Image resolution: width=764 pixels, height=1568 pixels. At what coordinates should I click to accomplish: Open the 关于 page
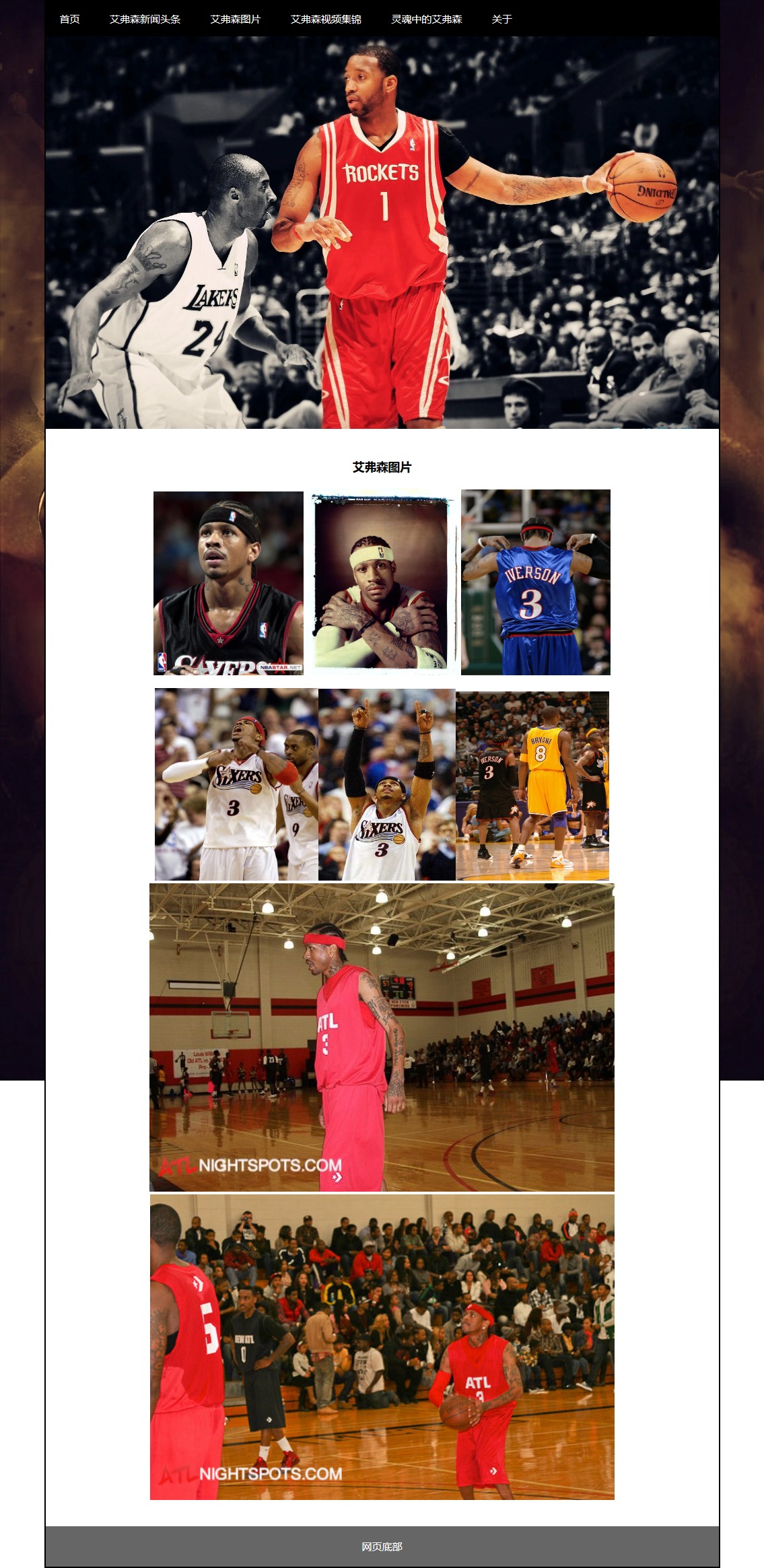click(x=501, y=20)
